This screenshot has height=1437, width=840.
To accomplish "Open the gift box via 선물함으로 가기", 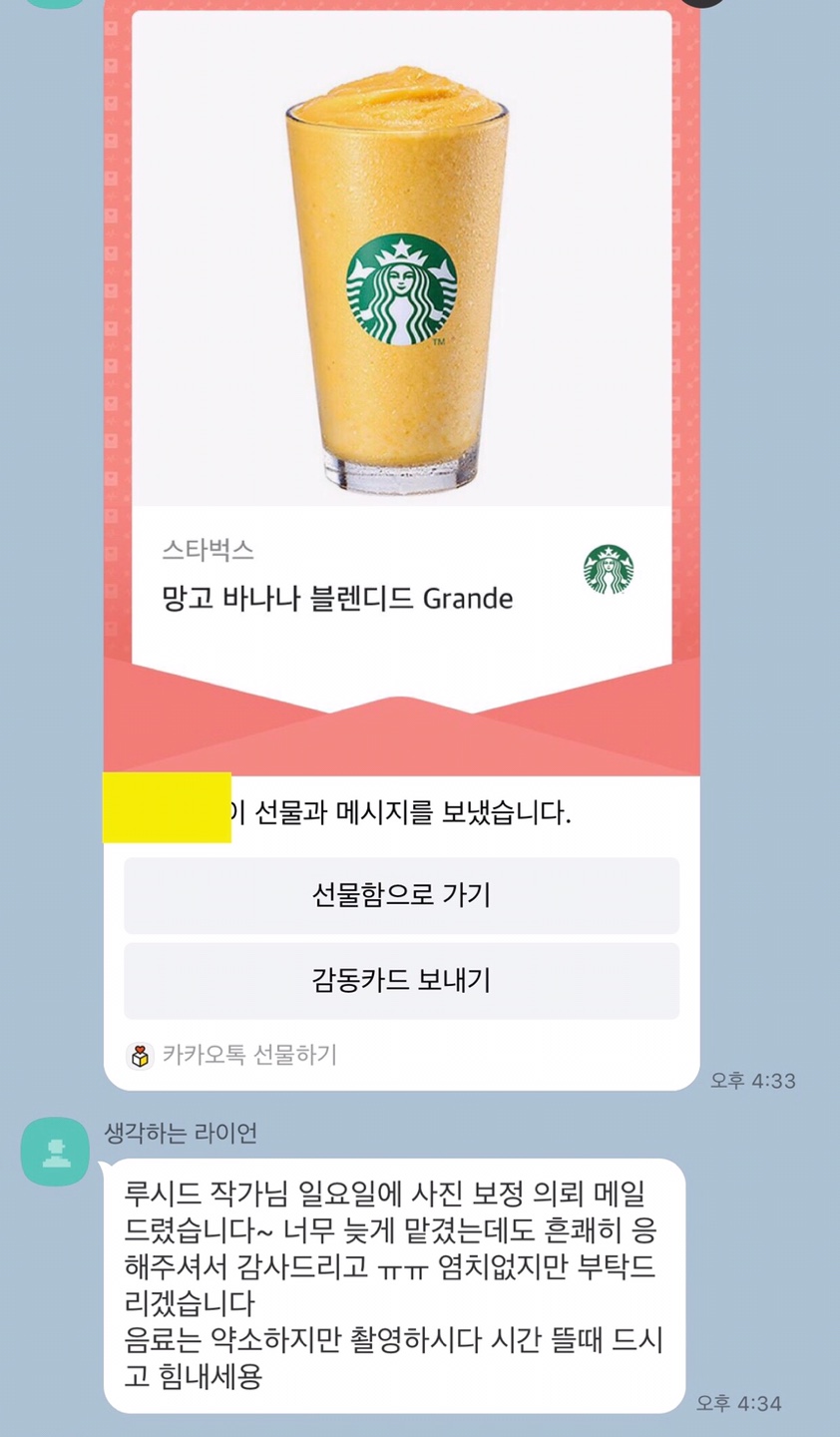I will 401,895.
